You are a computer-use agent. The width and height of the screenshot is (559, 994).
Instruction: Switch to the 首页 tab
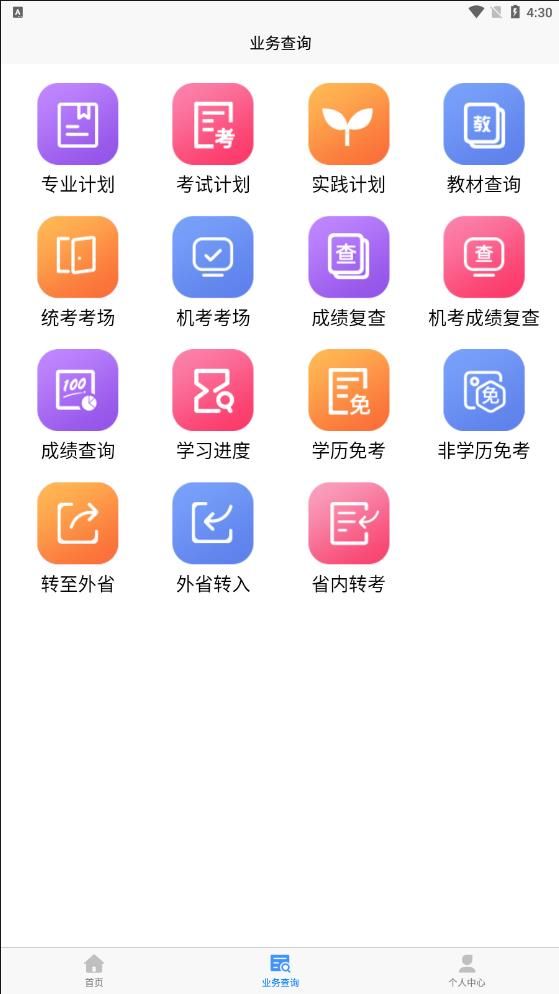point(94,971)
